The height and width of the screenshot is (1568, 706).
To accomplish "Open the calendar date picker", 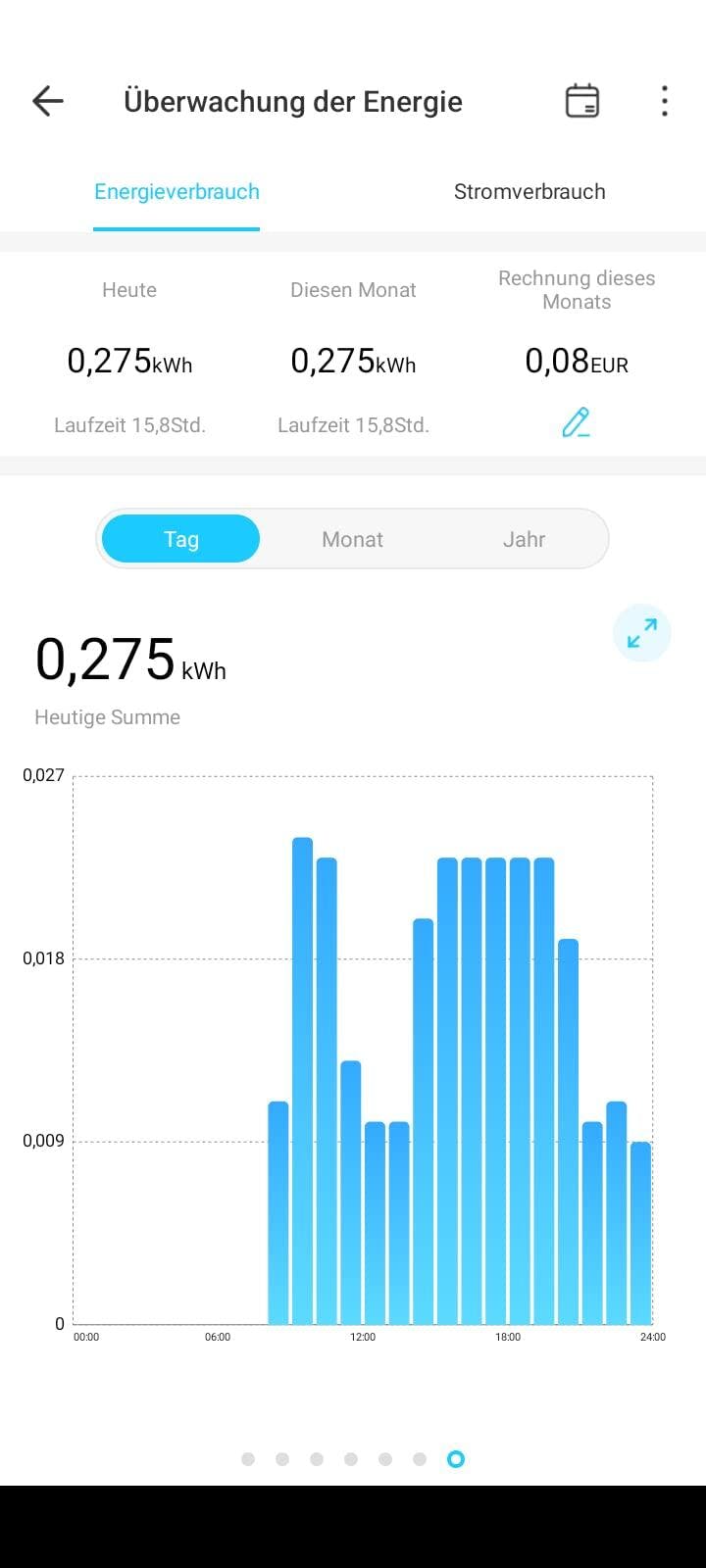I will (582, 101).
